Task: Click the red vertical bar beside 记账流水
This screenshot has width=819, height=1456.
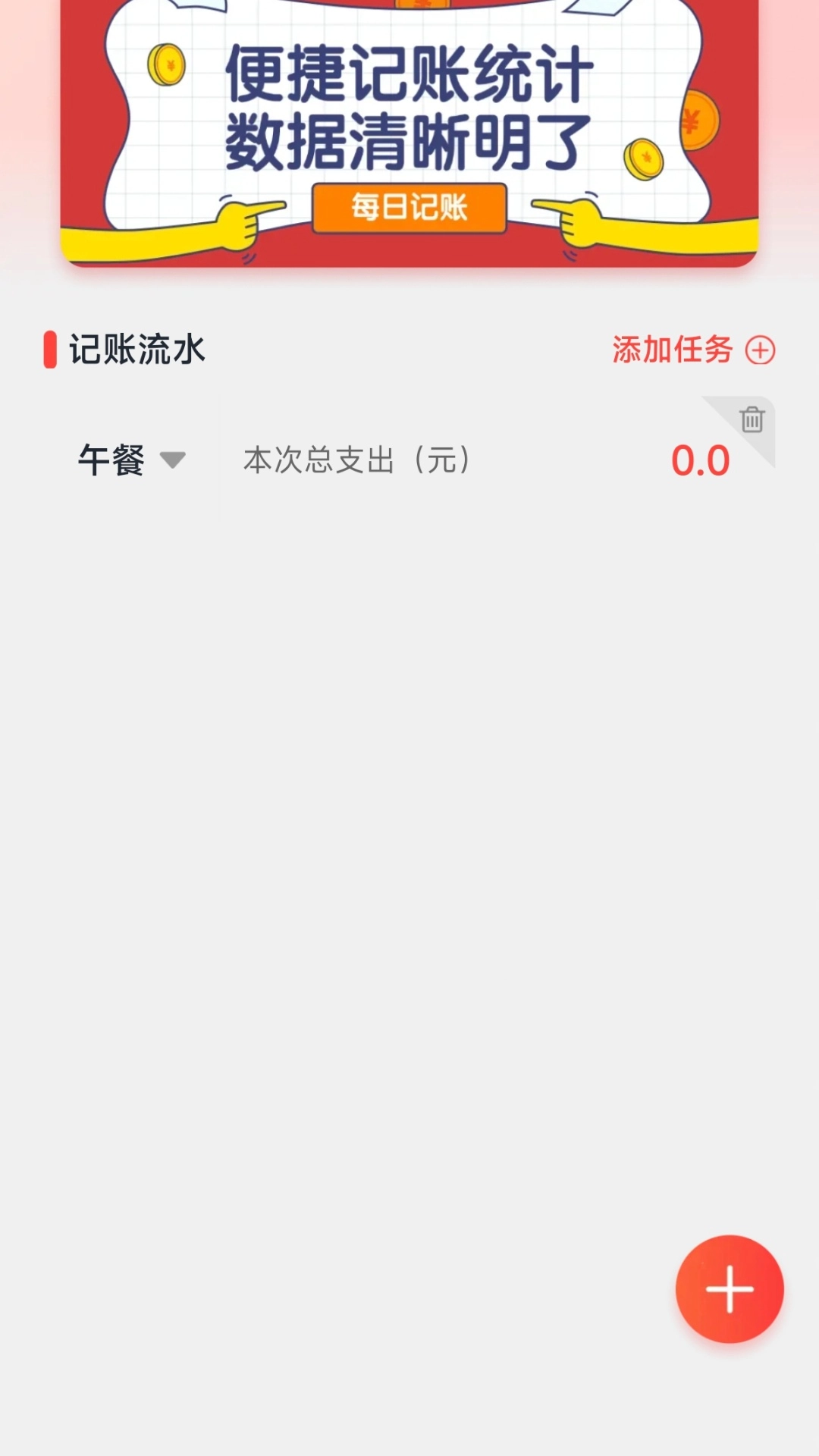Action: click(49, 350)
